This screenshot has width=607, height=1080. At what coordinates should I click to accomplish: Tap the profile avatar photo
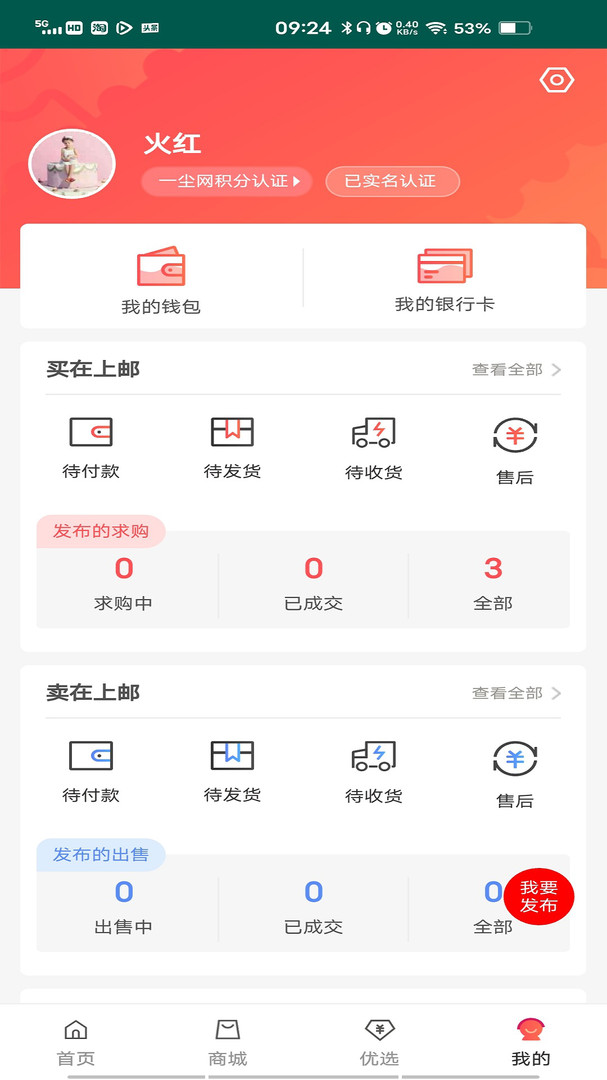point(72,164)
